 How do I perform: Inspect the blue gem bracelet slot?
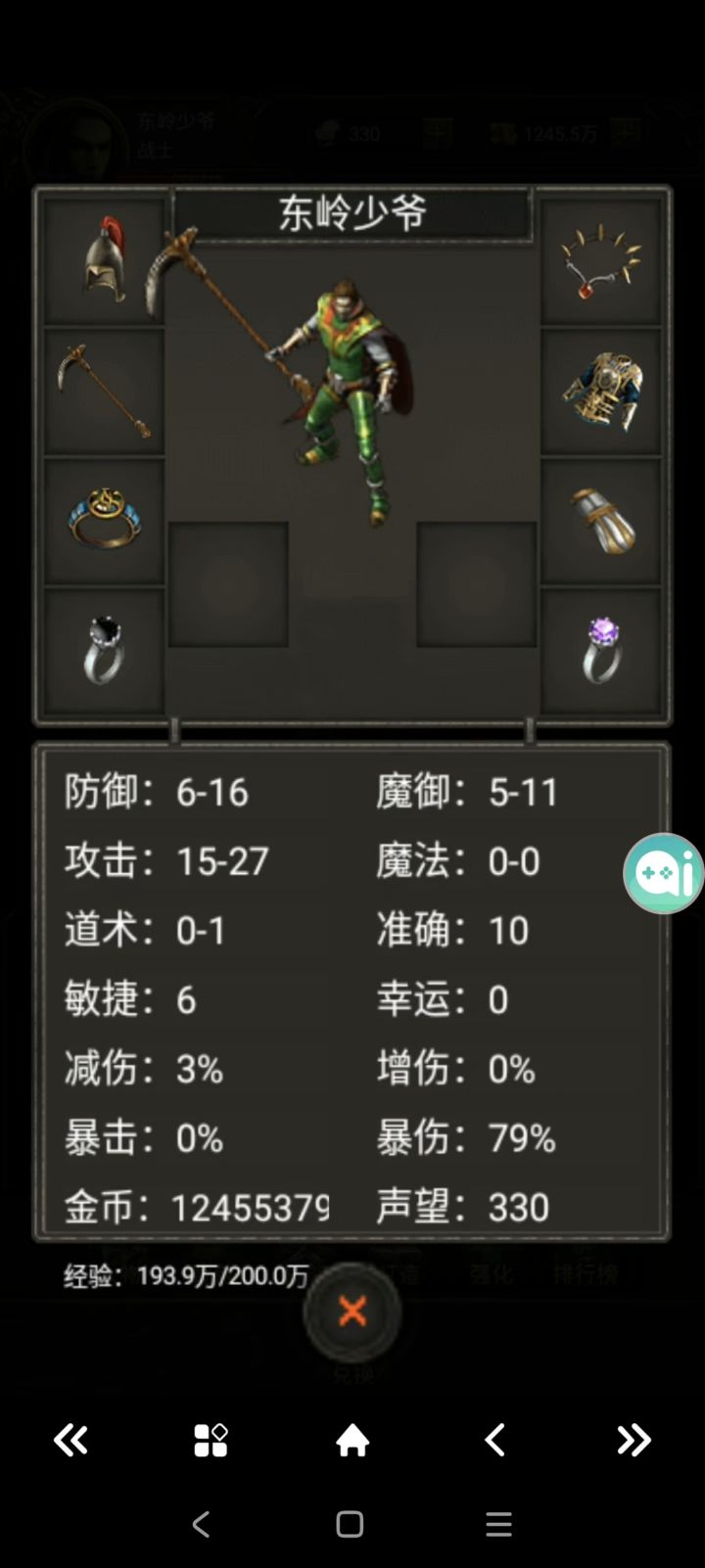tap(104, 521)
